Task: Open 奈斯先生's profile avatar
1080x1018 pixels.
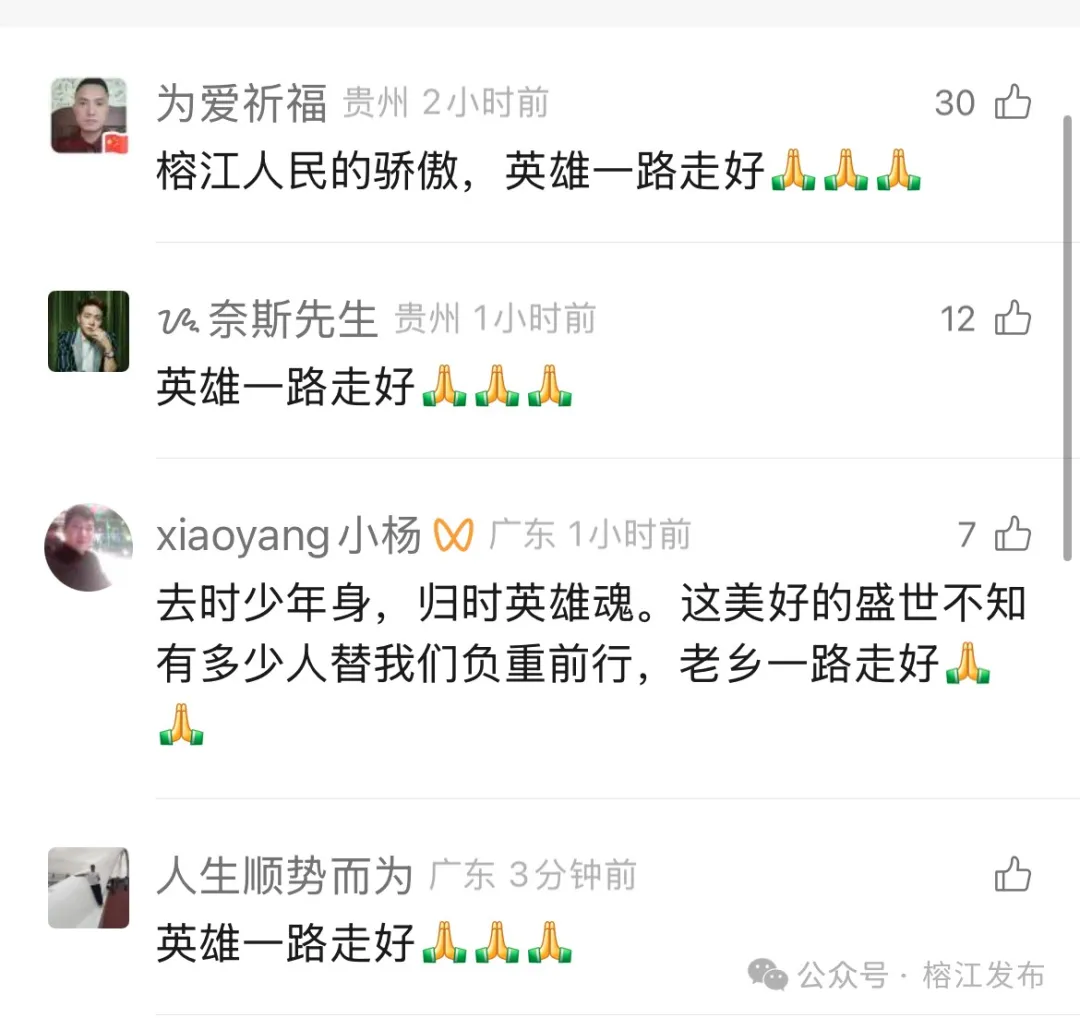Action: point(89,331)
